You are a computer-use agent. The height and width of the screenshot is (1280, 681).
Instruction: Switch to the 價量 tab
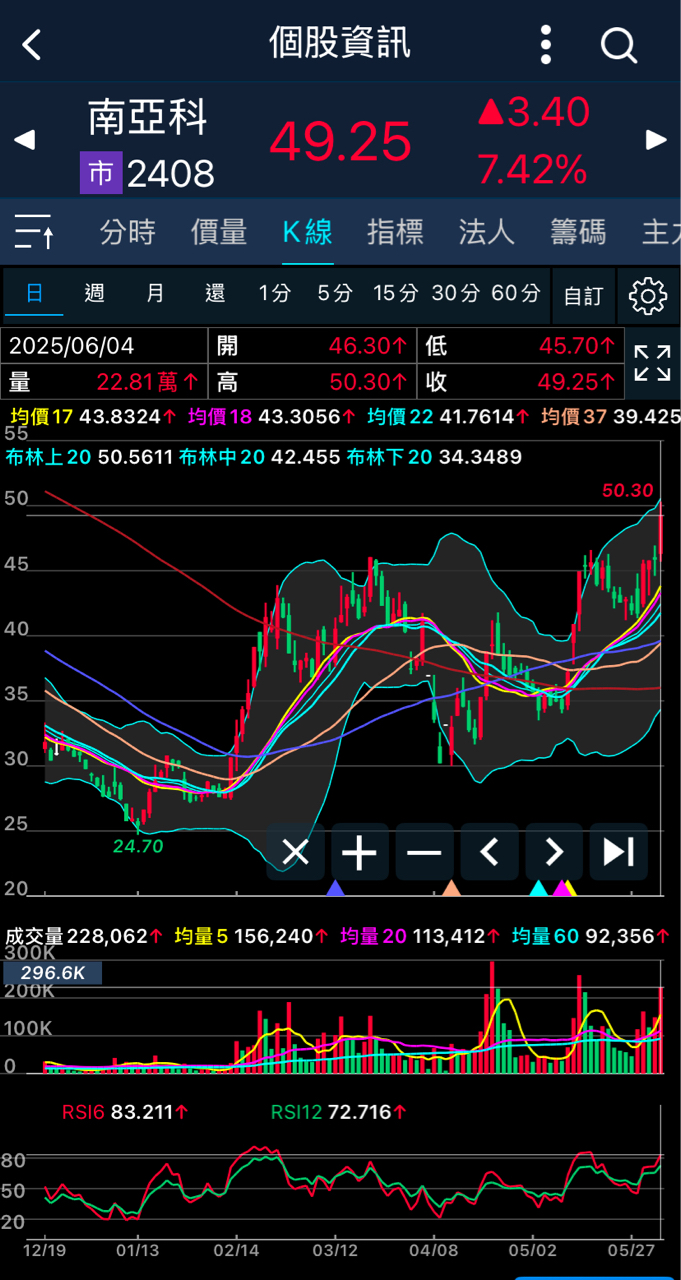tap(219, 232)
